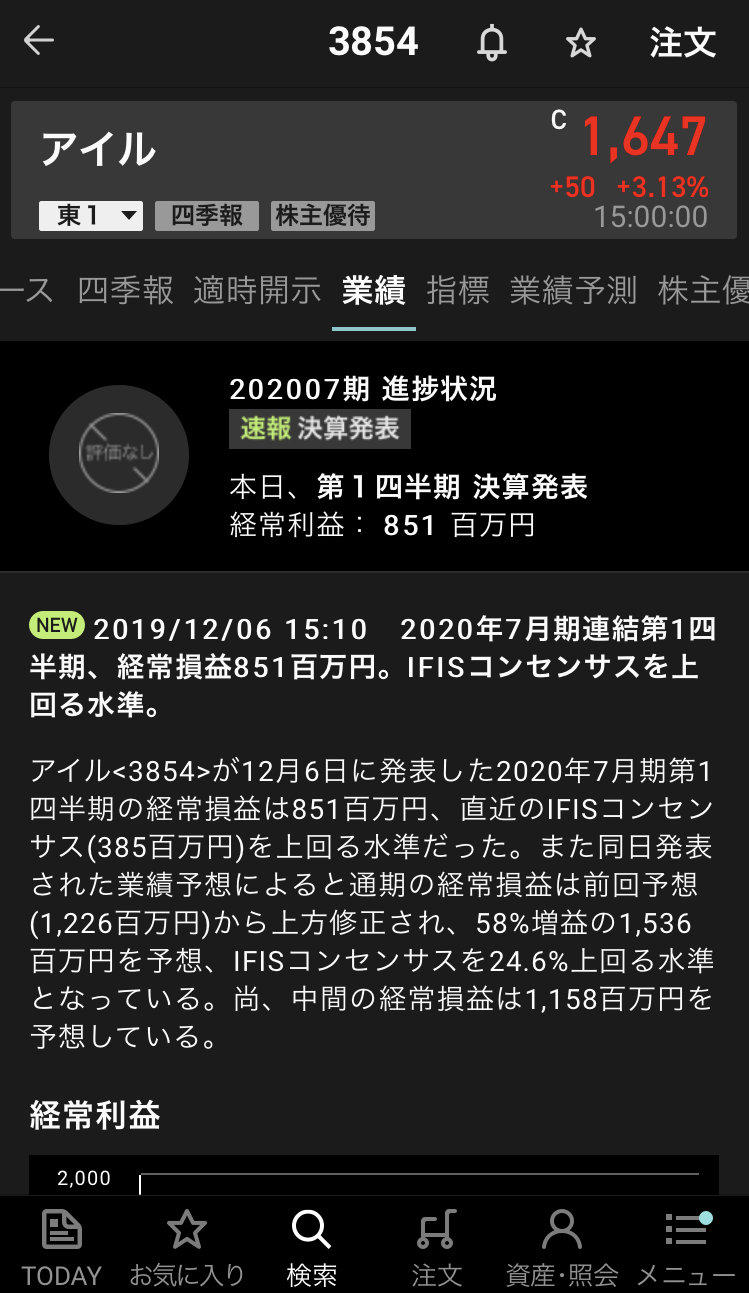The height and width of the screenshot is (1293, 749).
Task: Switch to the 四季報 tab
Action: tap(126, 291)
